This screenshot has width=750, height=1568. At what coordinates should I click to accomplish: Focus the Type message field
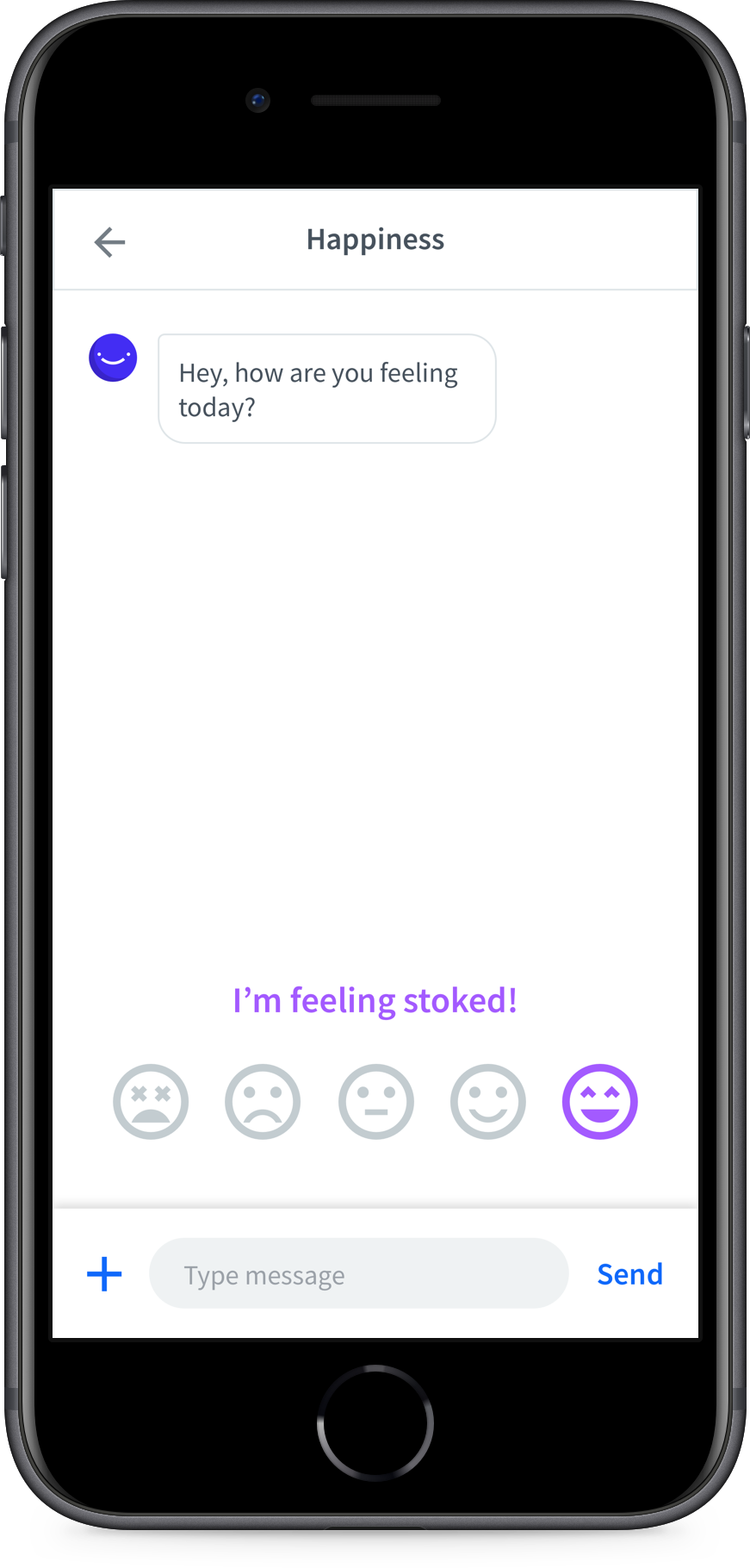359,1273
